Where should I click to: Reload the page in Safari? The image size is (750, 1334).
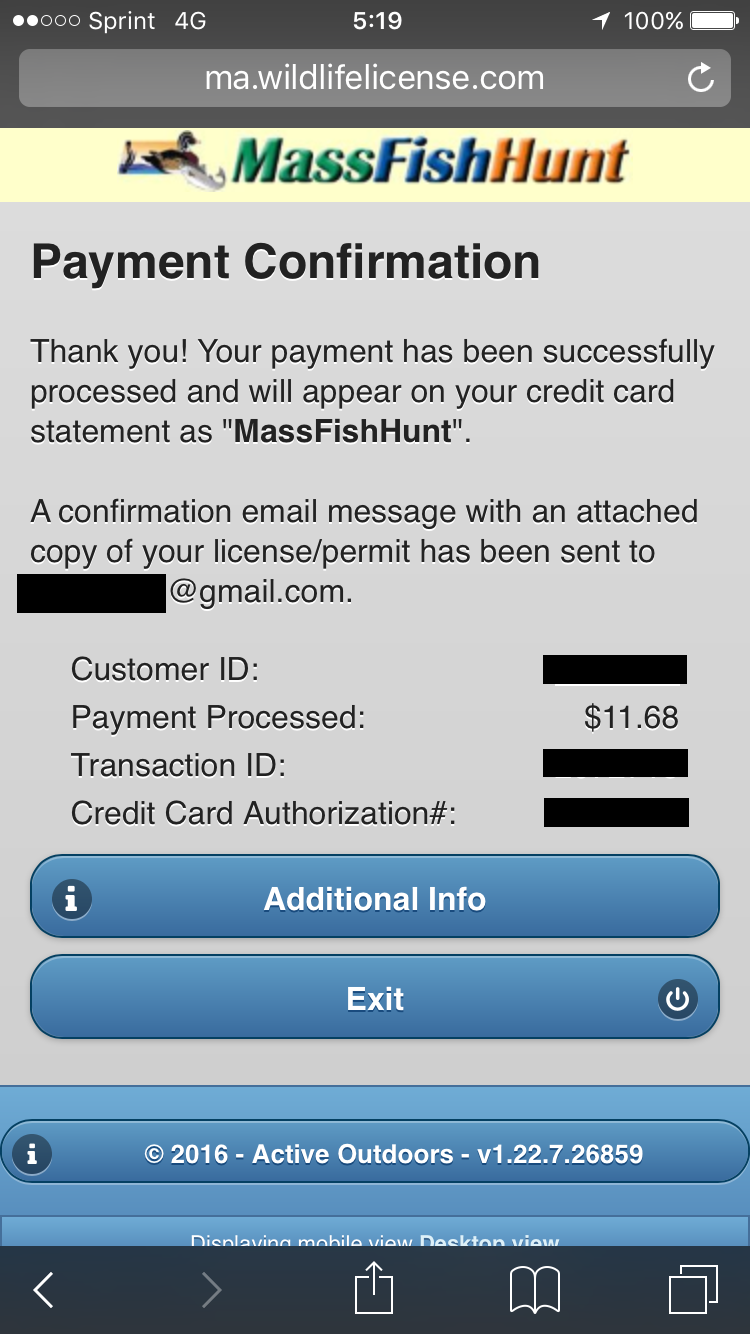(x=701, y=78)
